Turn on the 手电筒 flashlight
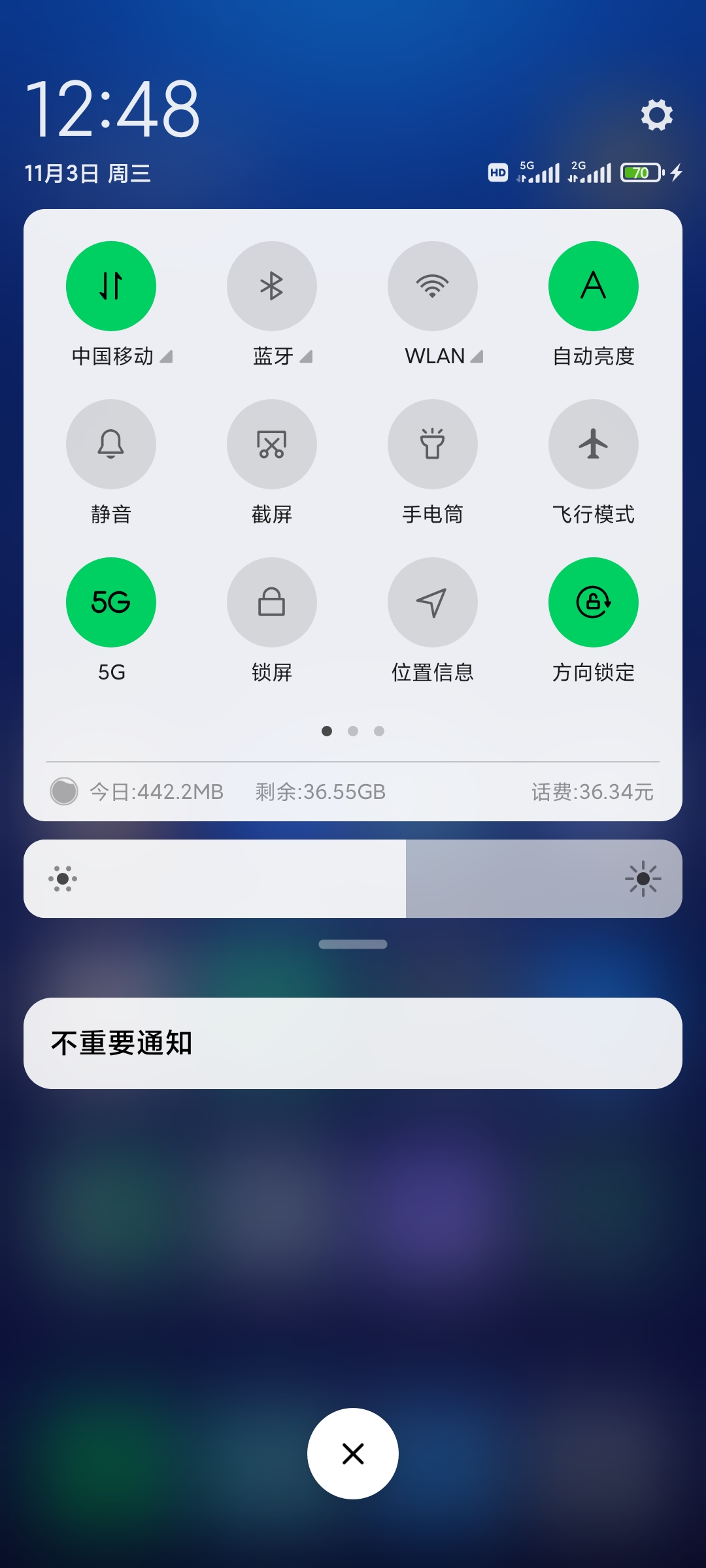706x1568 pixels. [x=433, y=444]
